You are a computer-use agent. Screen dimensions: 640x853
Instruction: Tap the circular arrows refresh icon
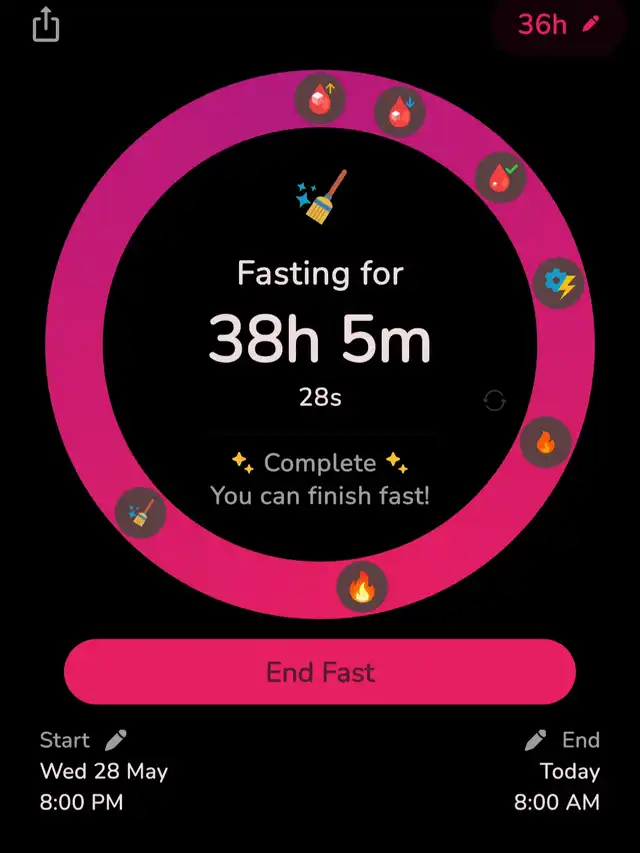pyautogui.click(x=494, y=401)
